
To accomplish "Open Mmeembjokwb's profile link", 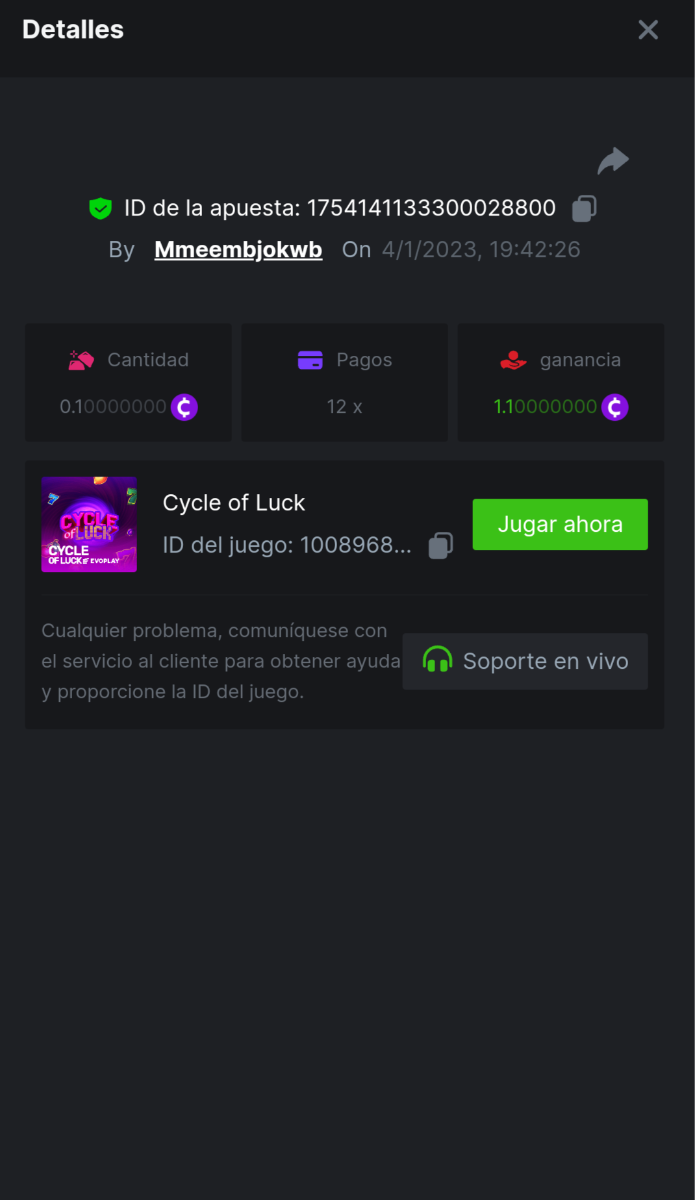I will 238,250.
